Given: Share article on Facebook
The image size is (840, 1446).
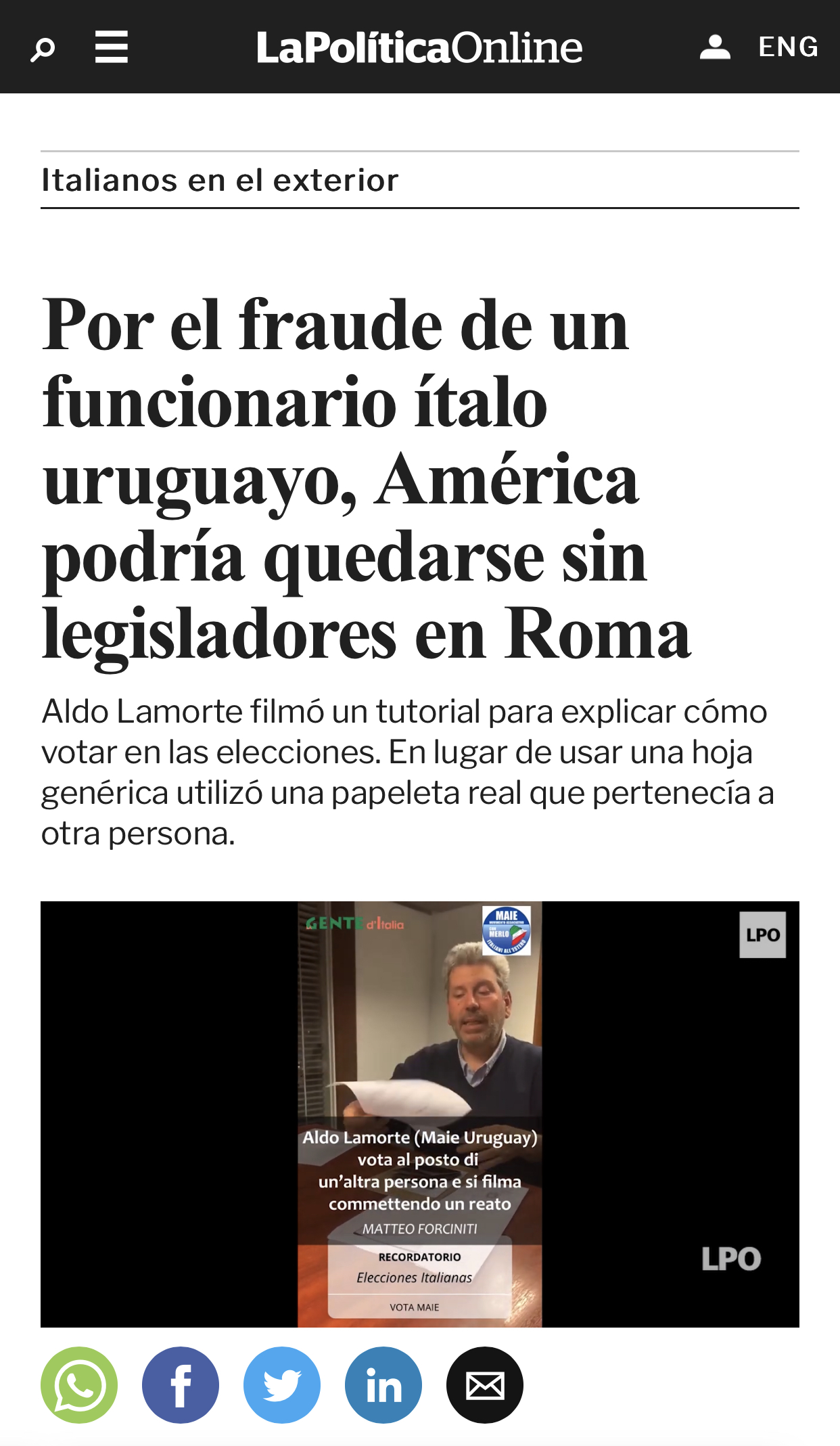Looking at the screenshot, I should tap(181, 1385).
